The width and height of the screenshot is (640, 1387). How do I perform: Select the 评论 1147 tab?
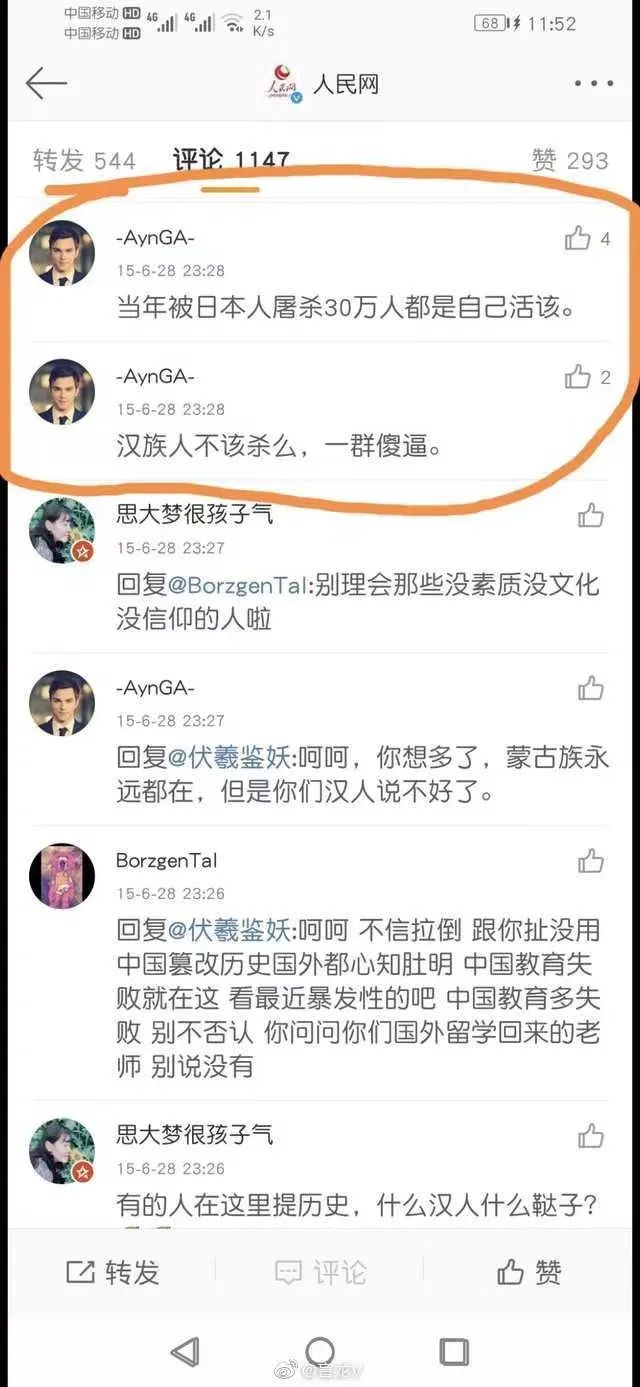click(x=231, y=160)
